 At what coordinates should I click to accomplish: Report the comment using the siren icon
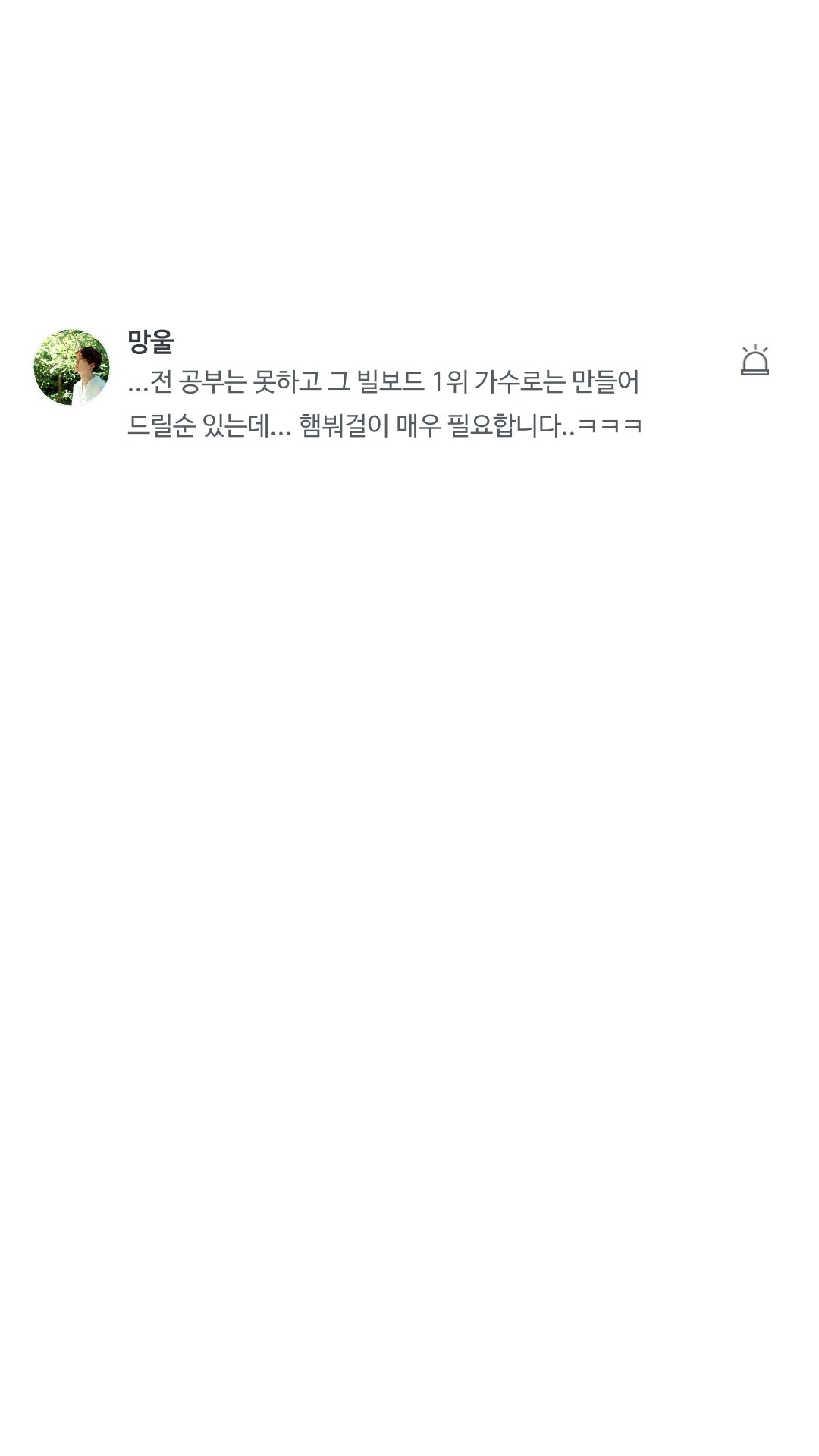755,359
